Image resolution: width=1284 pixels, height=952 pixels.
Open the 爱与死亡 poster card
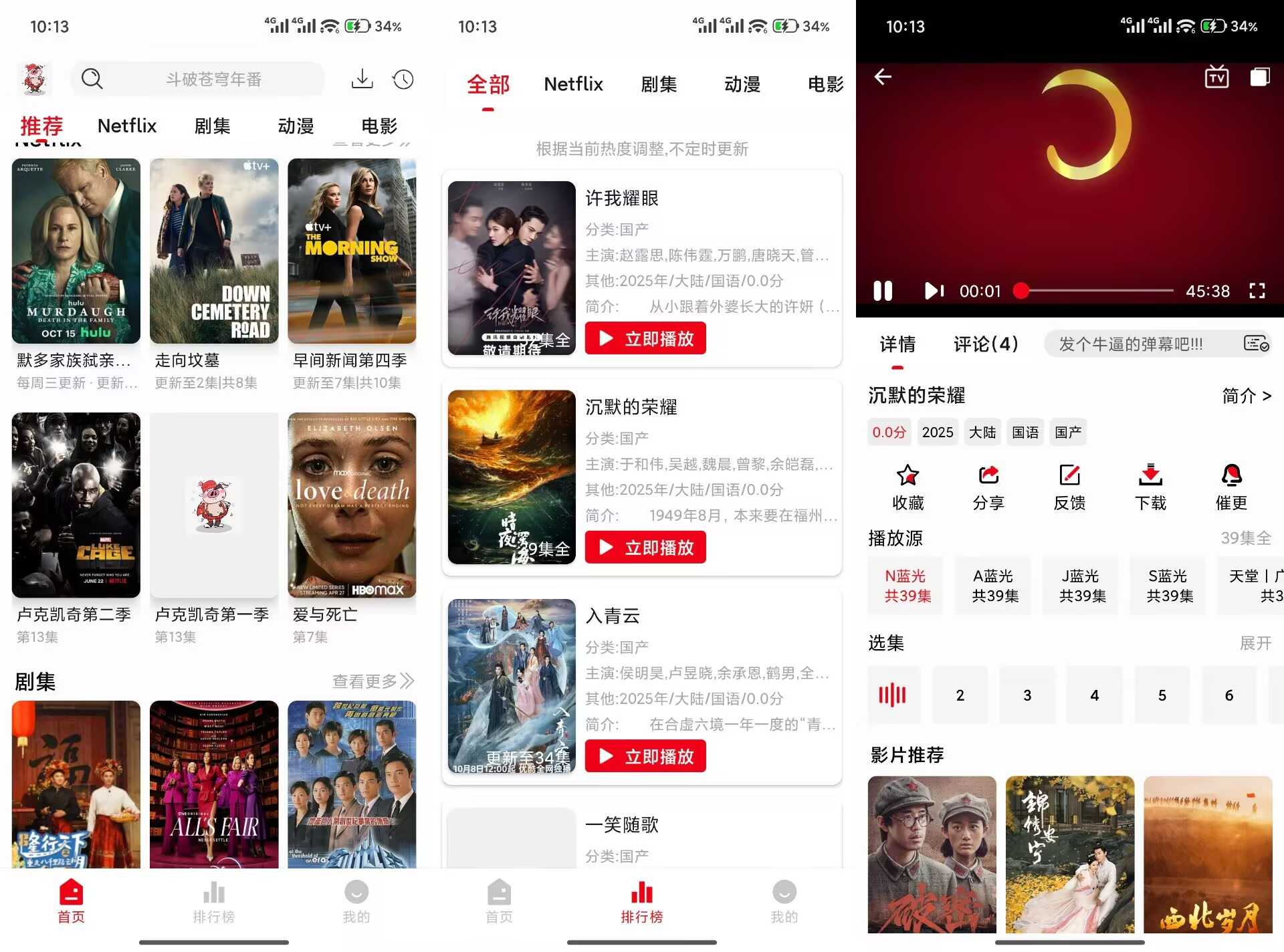(352, 505)
